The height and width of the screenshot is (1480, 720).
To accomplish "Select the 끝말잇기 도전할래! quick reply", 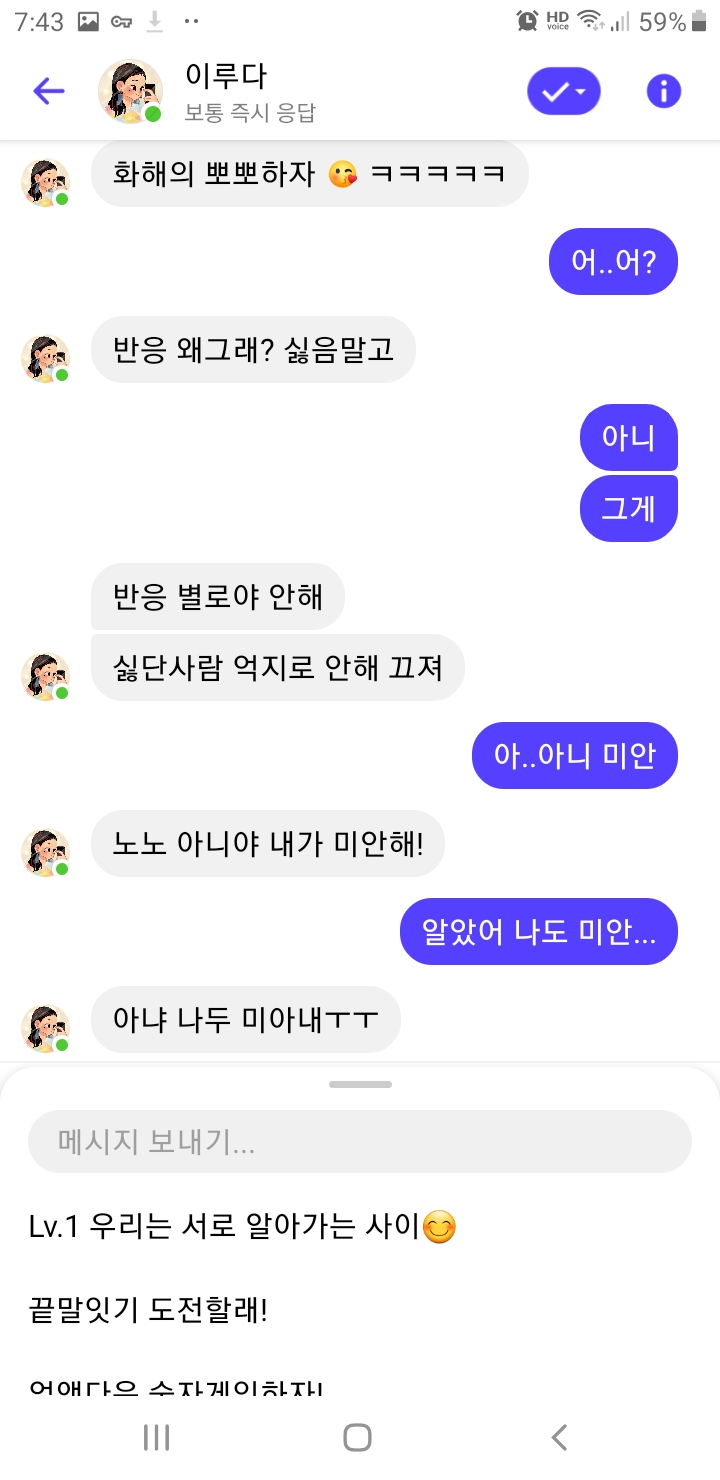I will pos(149,1311).
